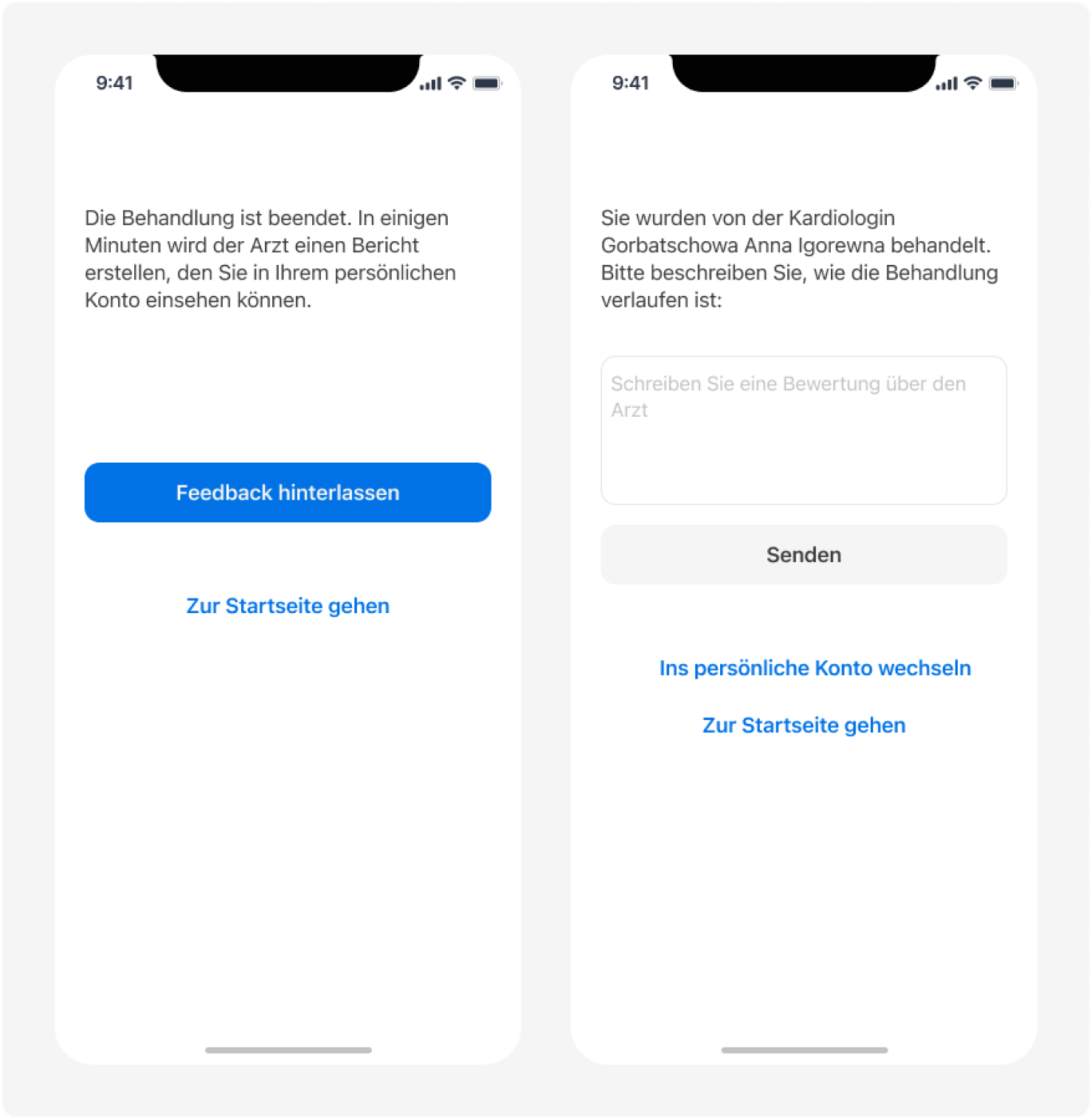
Task: Focus the doctor review text field
Action: (x=803, y=430)
